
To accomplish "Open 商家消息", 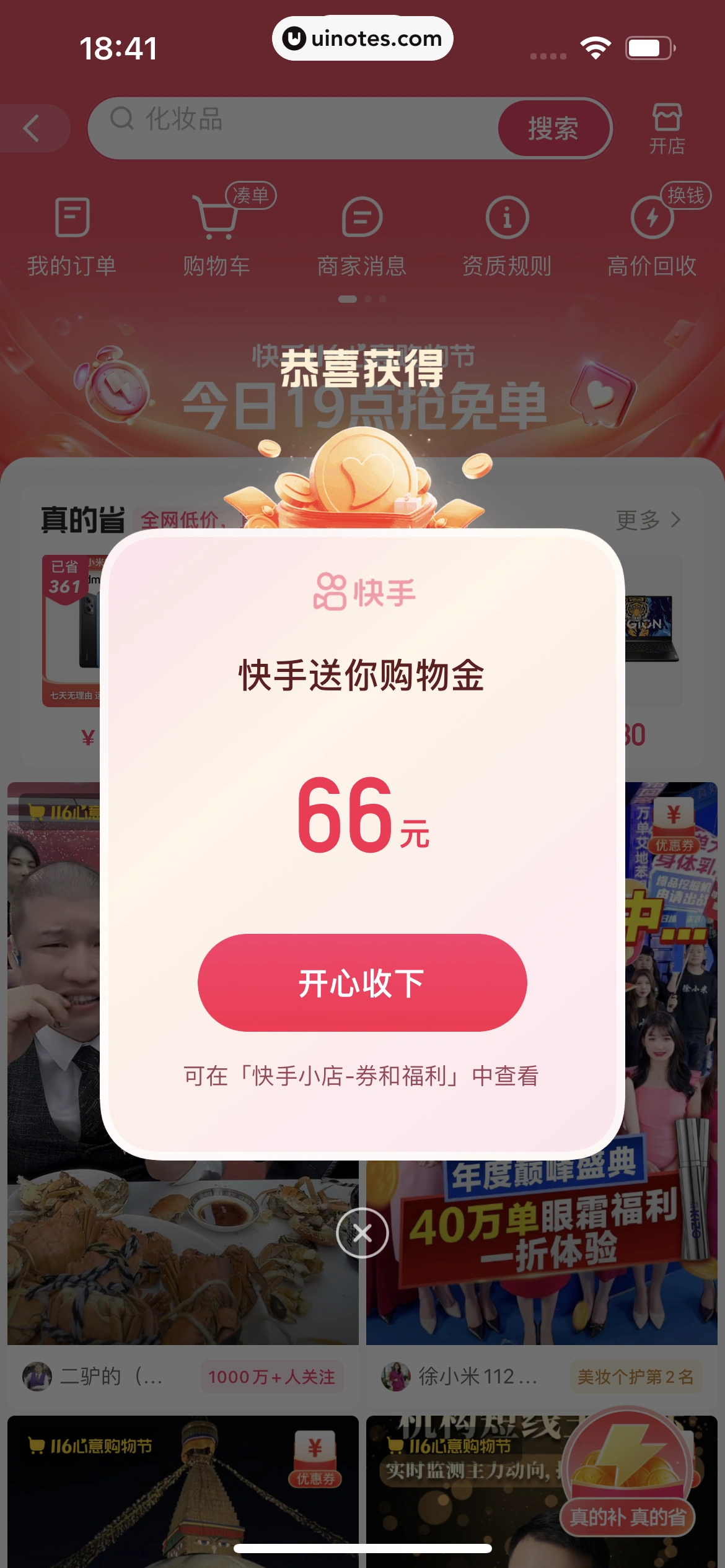I will pos(362,236).
